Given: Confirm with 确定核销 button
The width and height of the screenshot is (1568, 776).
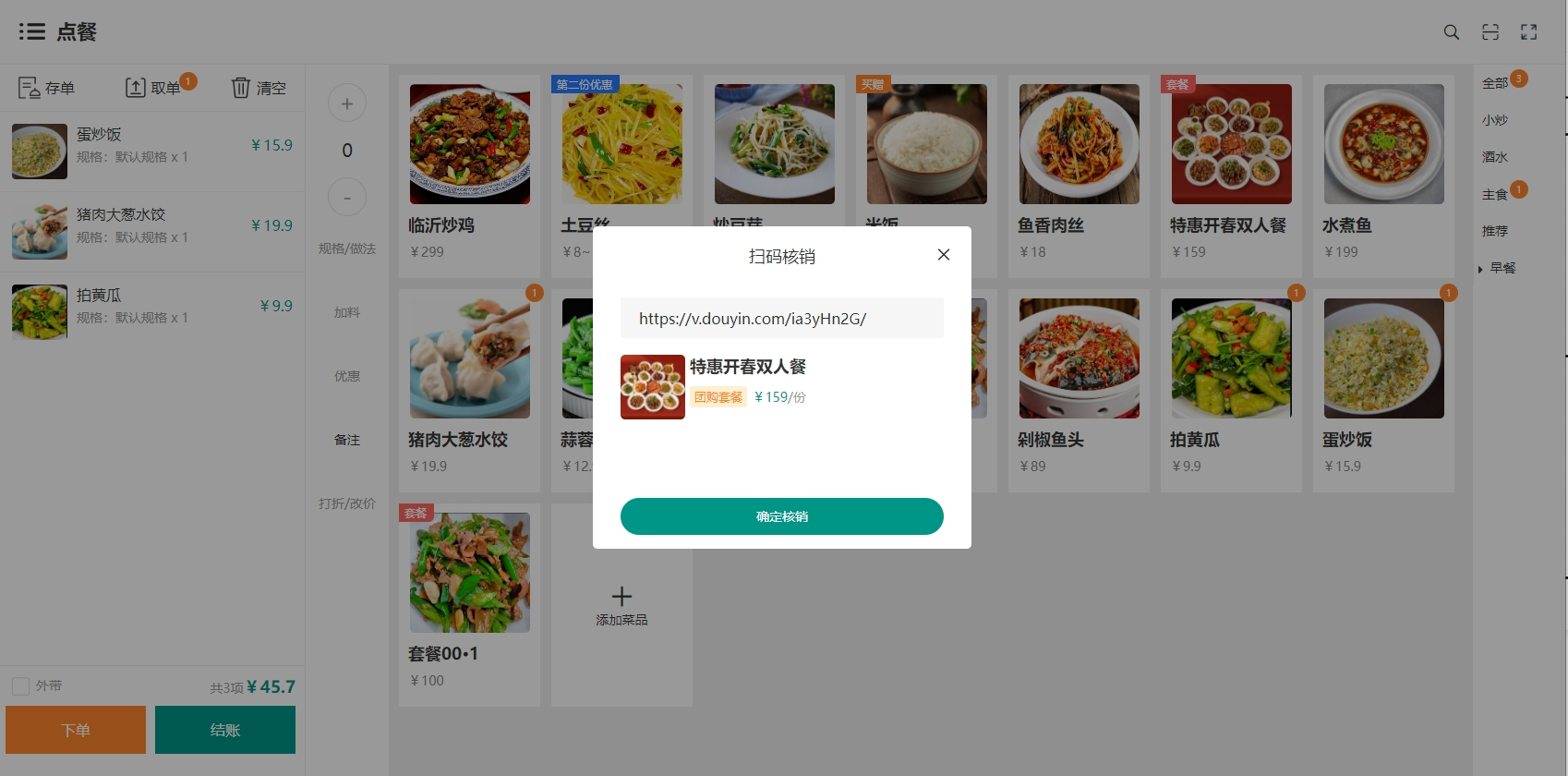Looking at the screenshot, I should 781,516.
